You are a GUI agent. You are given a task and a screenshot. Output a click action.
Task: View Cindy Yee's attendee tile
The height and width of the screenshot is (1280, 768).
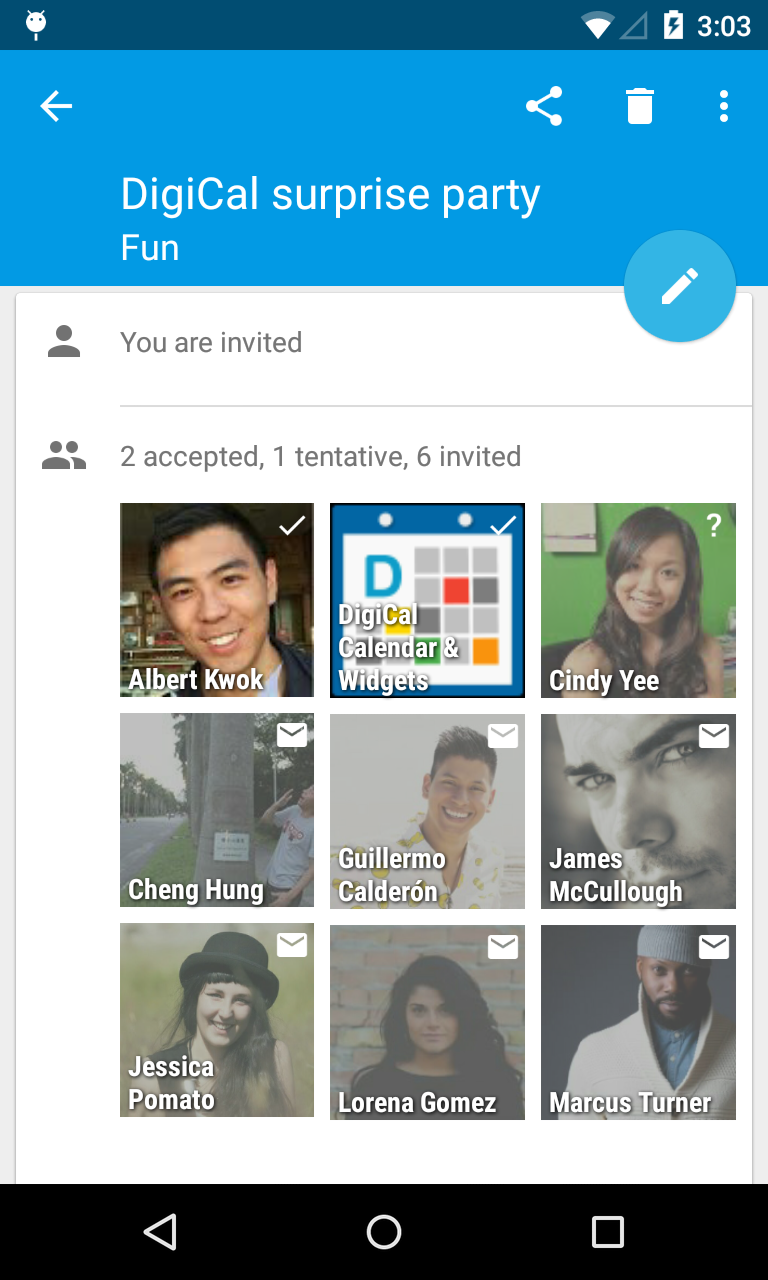click(638, 600)
